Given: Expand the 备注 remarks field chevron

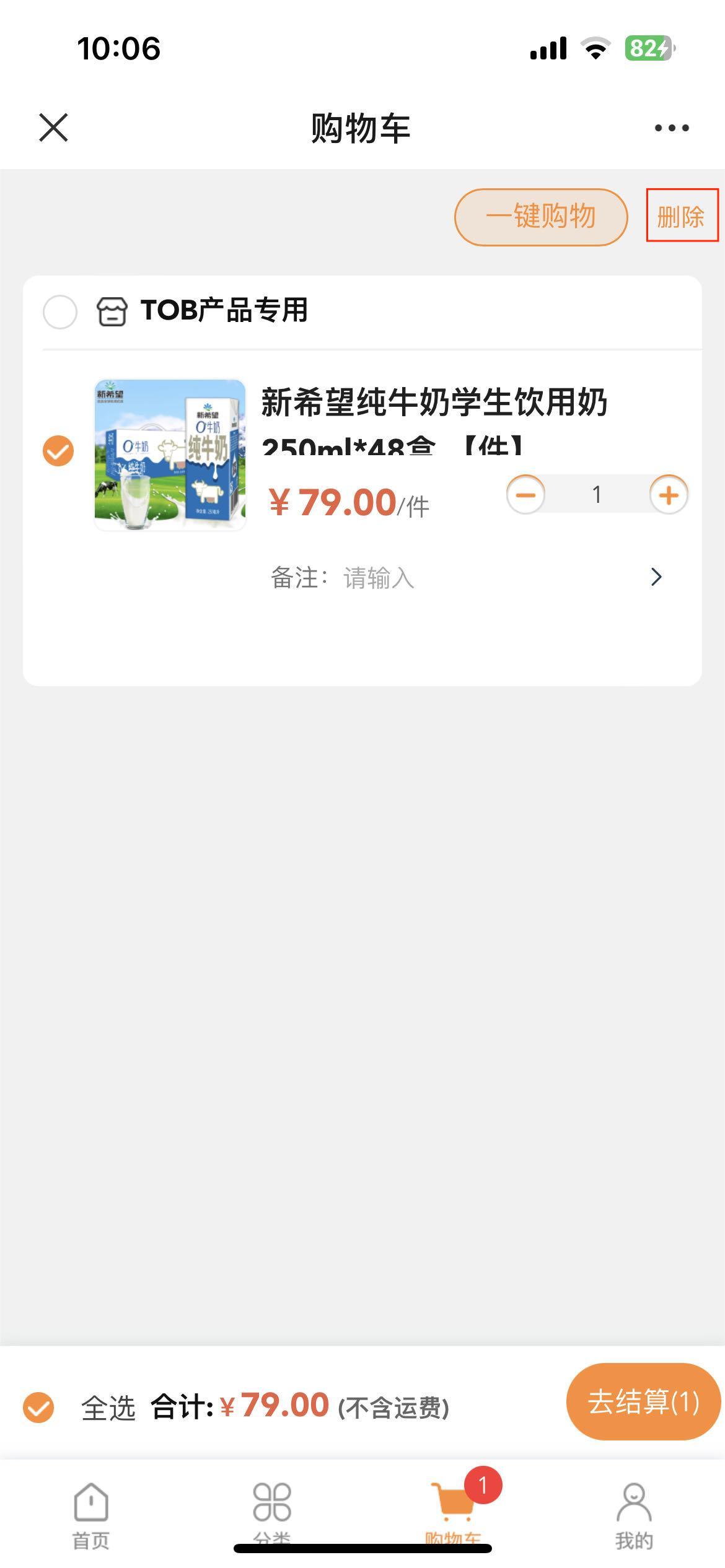Looking at the screenshot, I should click(x=656, y=577).
